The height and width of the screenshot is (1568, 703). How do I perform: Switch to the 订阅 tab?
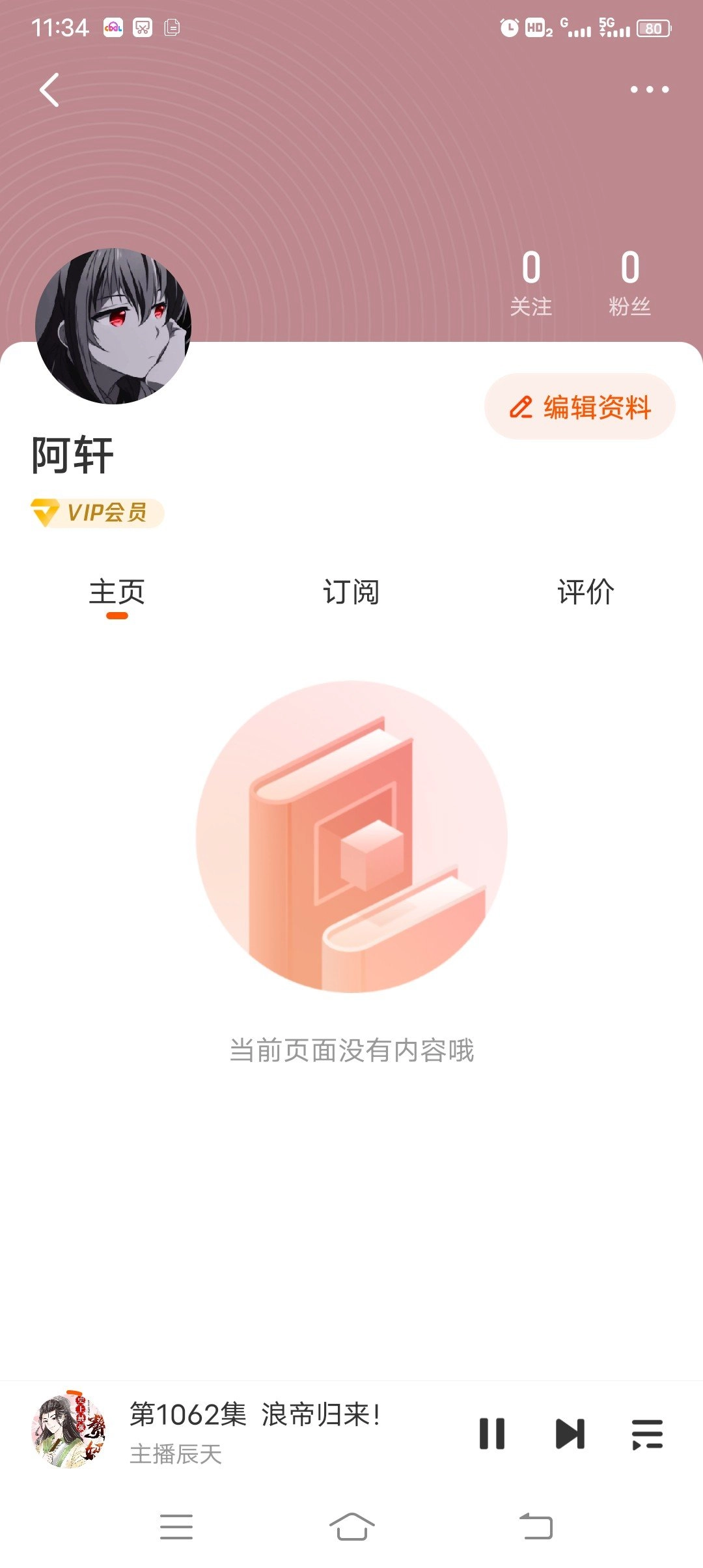pyautogui.click(x=351, y=593)
